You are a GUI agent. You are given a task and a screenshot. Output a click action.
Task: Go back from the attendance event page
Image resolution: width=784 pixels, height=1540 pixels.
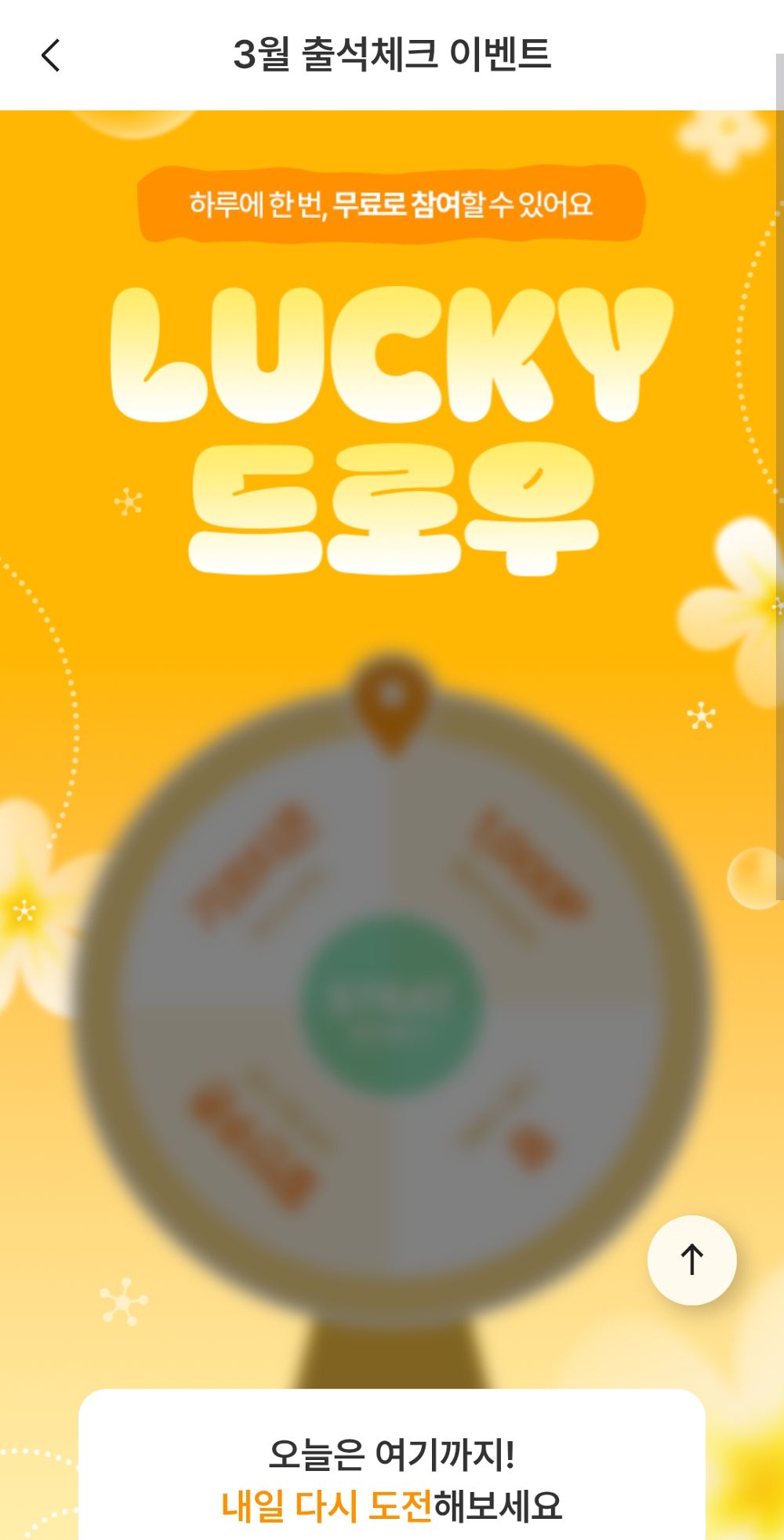[51, 56]
